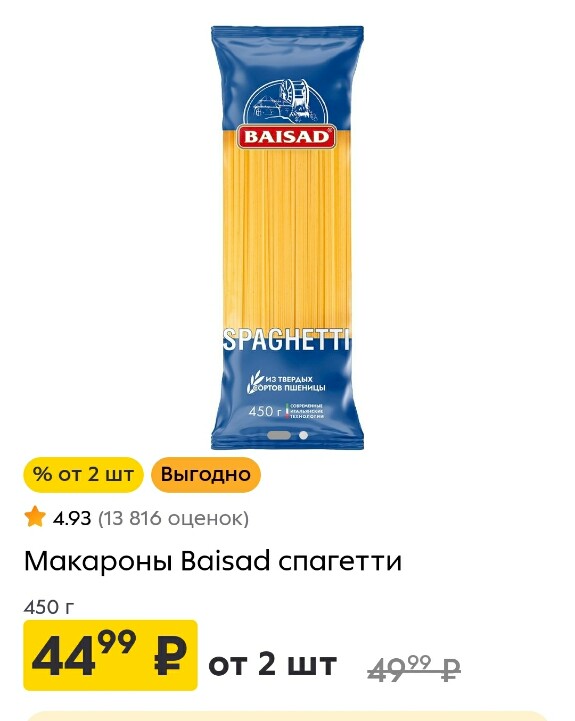Tap the '% от 2 шт' discount chip
The image size is (575, 721).
(83, 474)
